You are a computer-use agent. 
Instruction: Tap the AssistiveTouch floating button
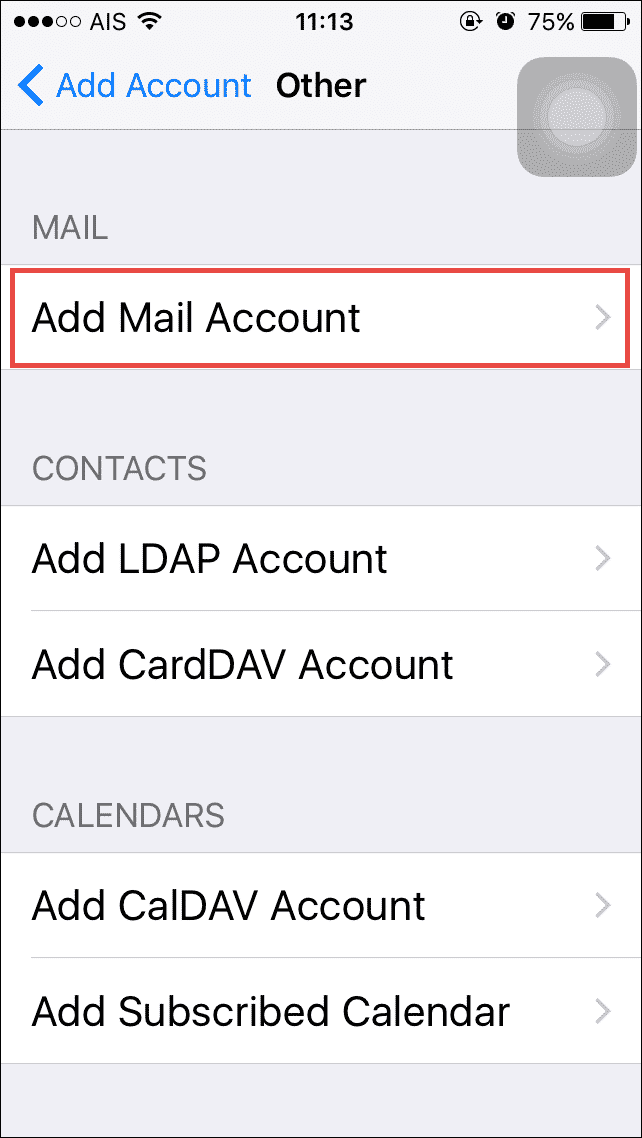coord(576,117)
